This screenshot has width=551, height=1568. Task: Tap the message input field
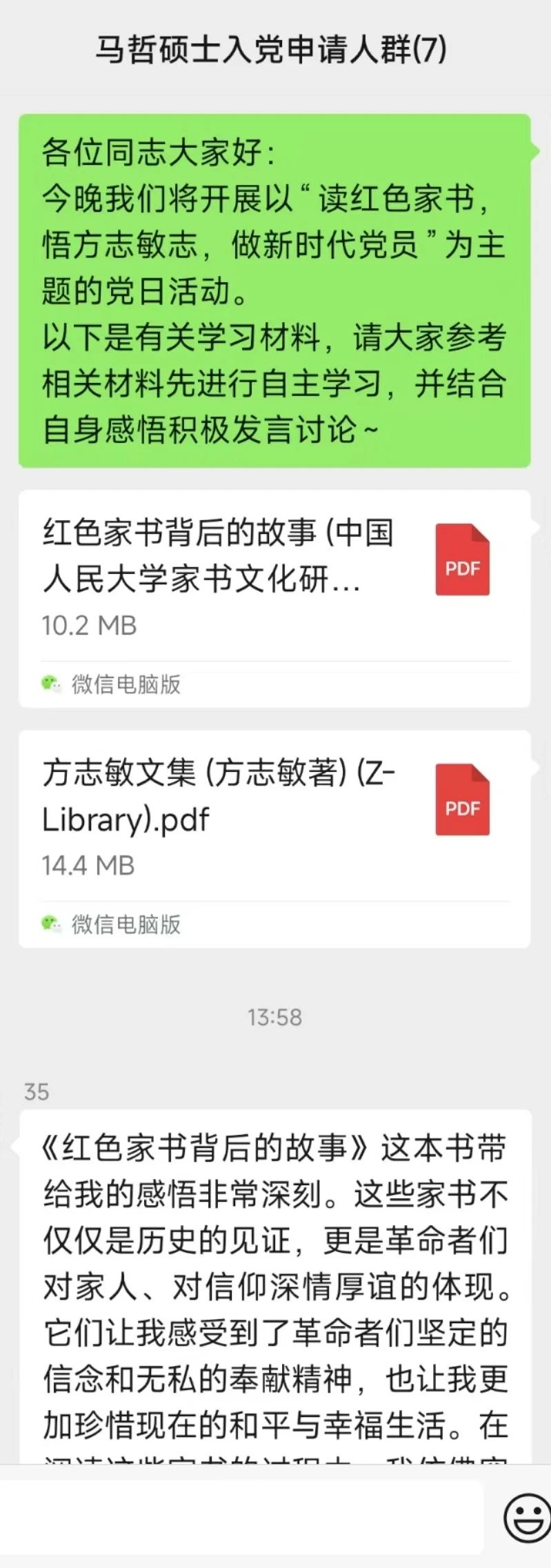coord(241,1519)
